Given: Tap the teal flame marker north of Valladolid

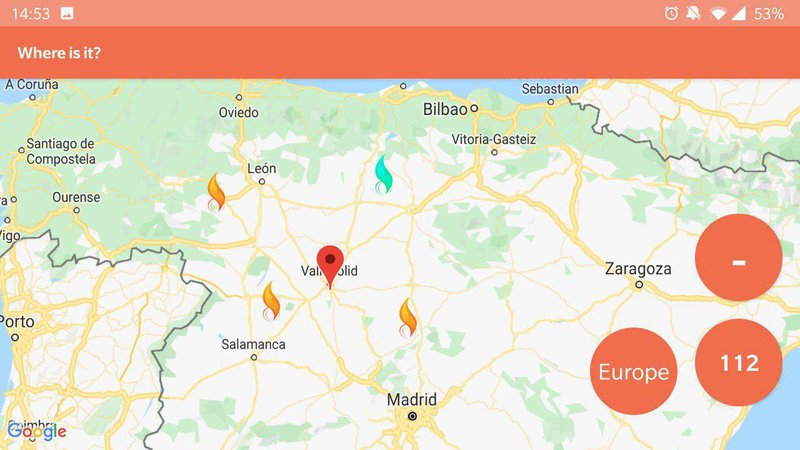Looking at the screenshot, I should click(384, 173).
